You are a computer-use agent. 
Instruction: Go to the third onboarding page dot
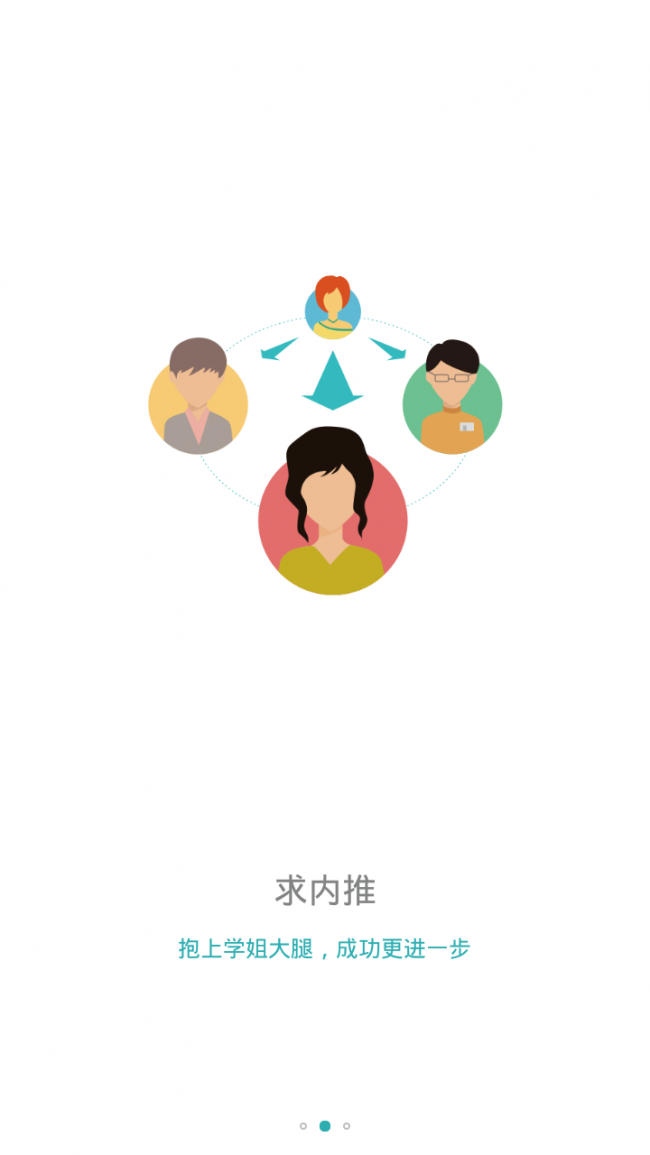[347, 1126]
